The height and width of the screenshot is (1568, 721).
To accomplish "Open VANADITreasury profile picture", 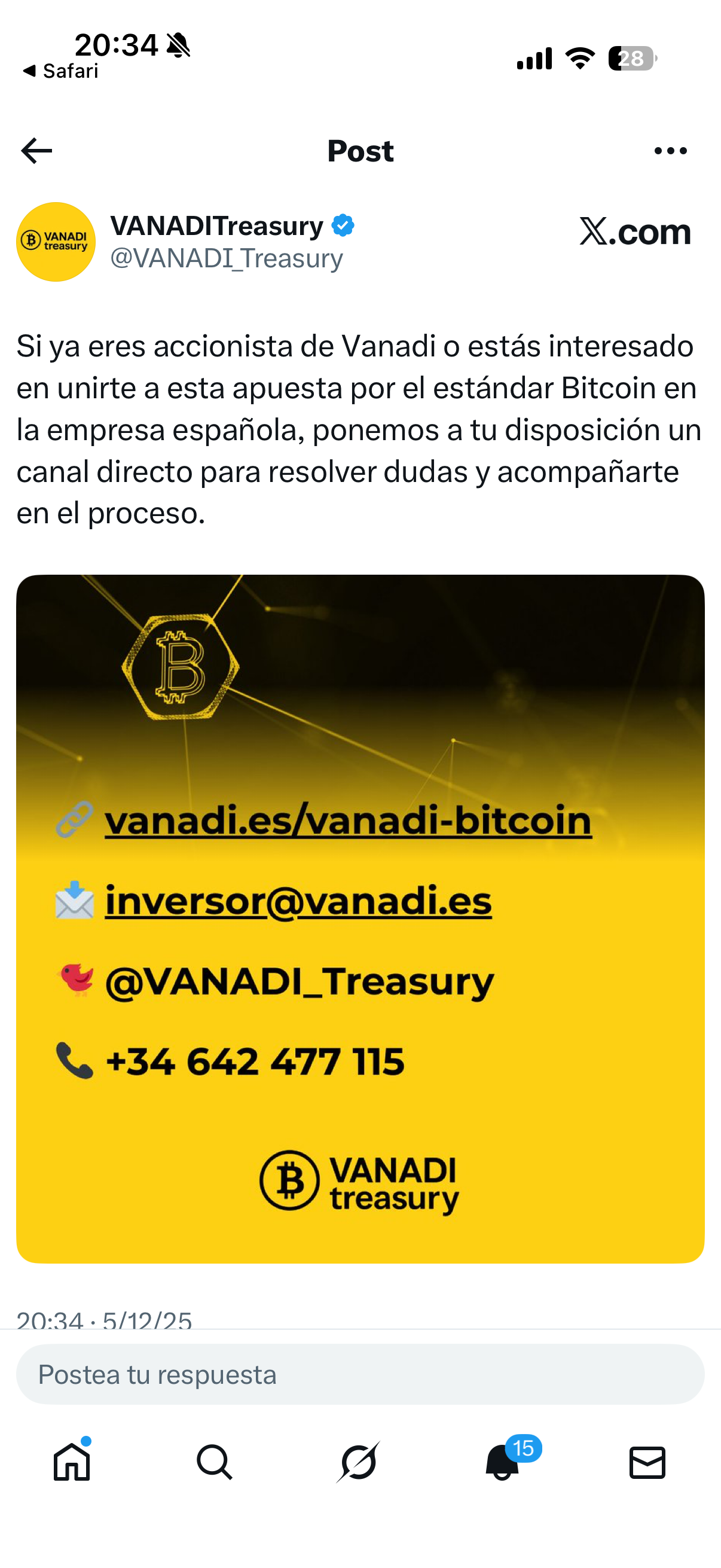I will 56,242.
